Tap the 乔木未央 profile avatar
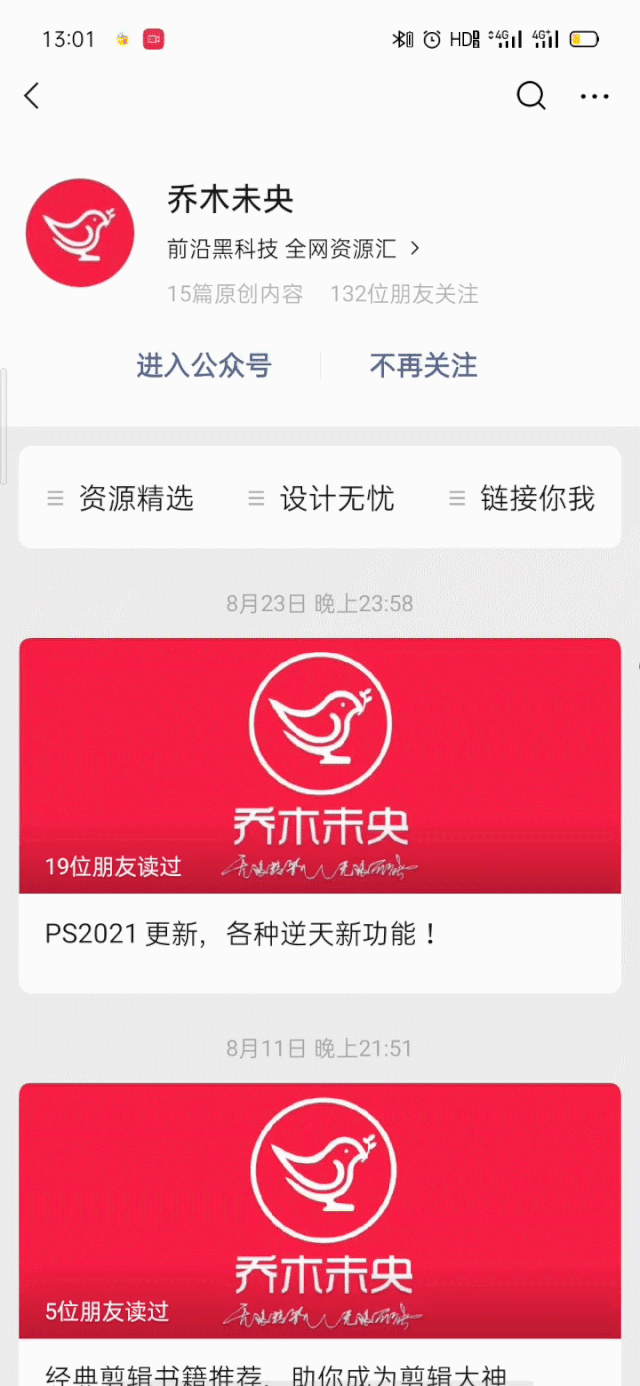The width and height of the screenshot is (640, 1386). coord(80,233)
